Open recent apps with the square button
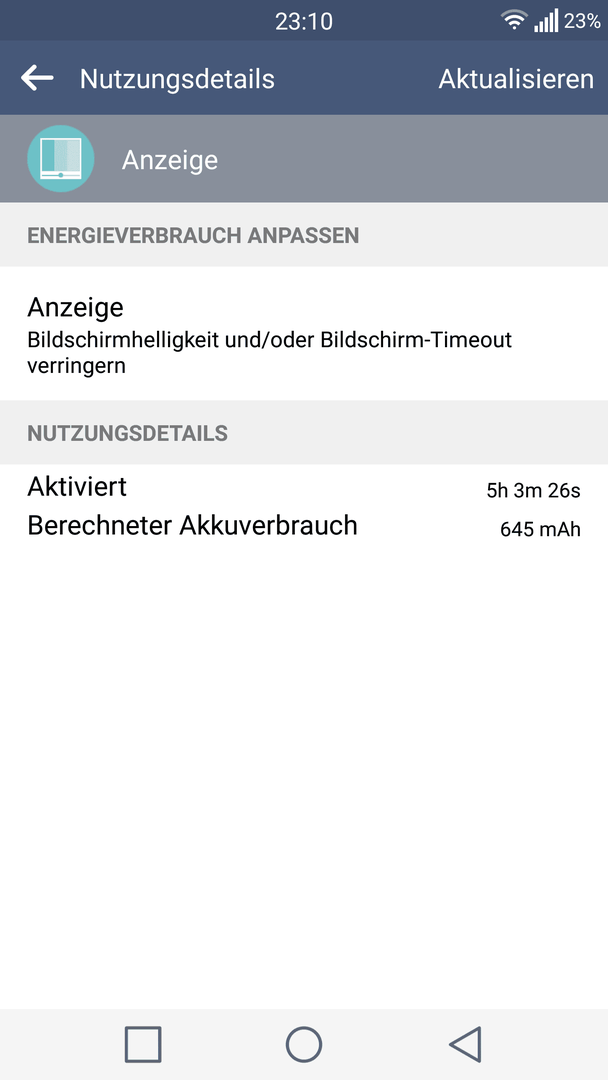The height and width of the screenshot is (1080, 608). click(x=143, y=1044)
